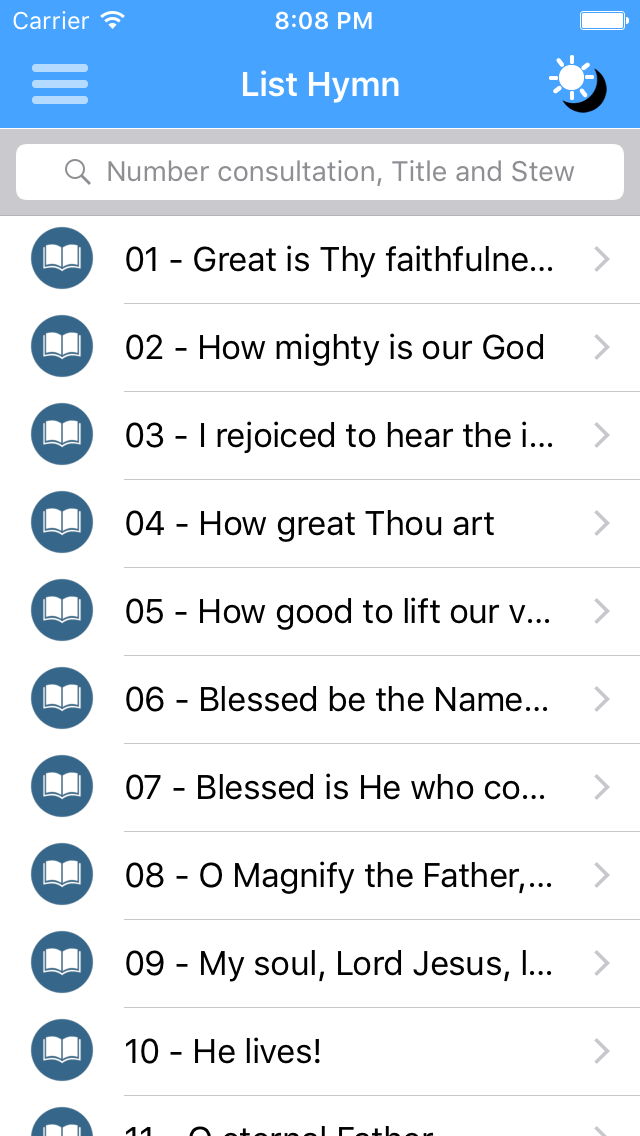Select hymn 03 I rejoiced to hear
Screen dimensions: 640x1136
tap(320, 435)
